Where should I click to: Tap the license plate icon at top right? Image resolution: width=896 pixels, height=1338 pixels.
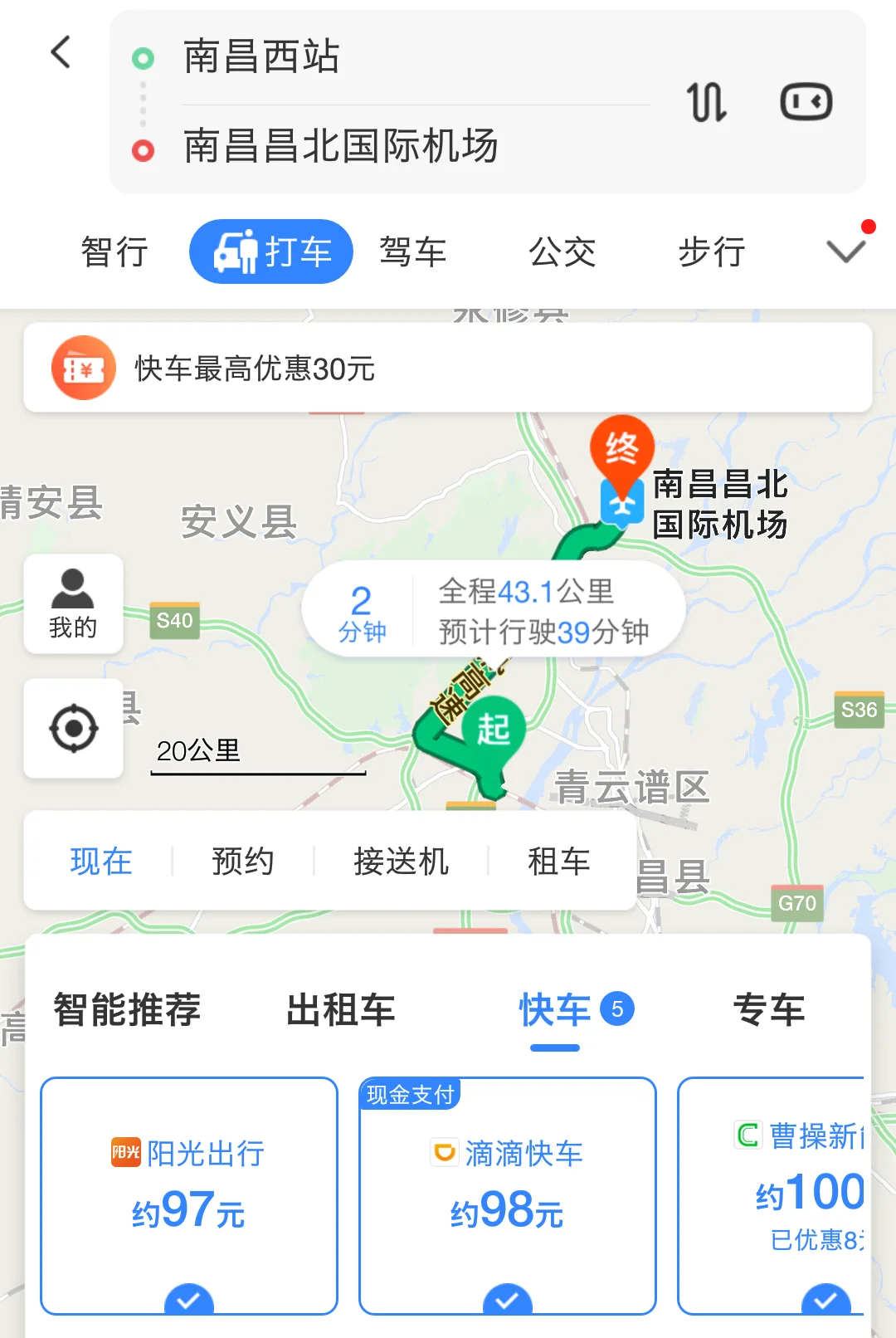click(806, 100)
